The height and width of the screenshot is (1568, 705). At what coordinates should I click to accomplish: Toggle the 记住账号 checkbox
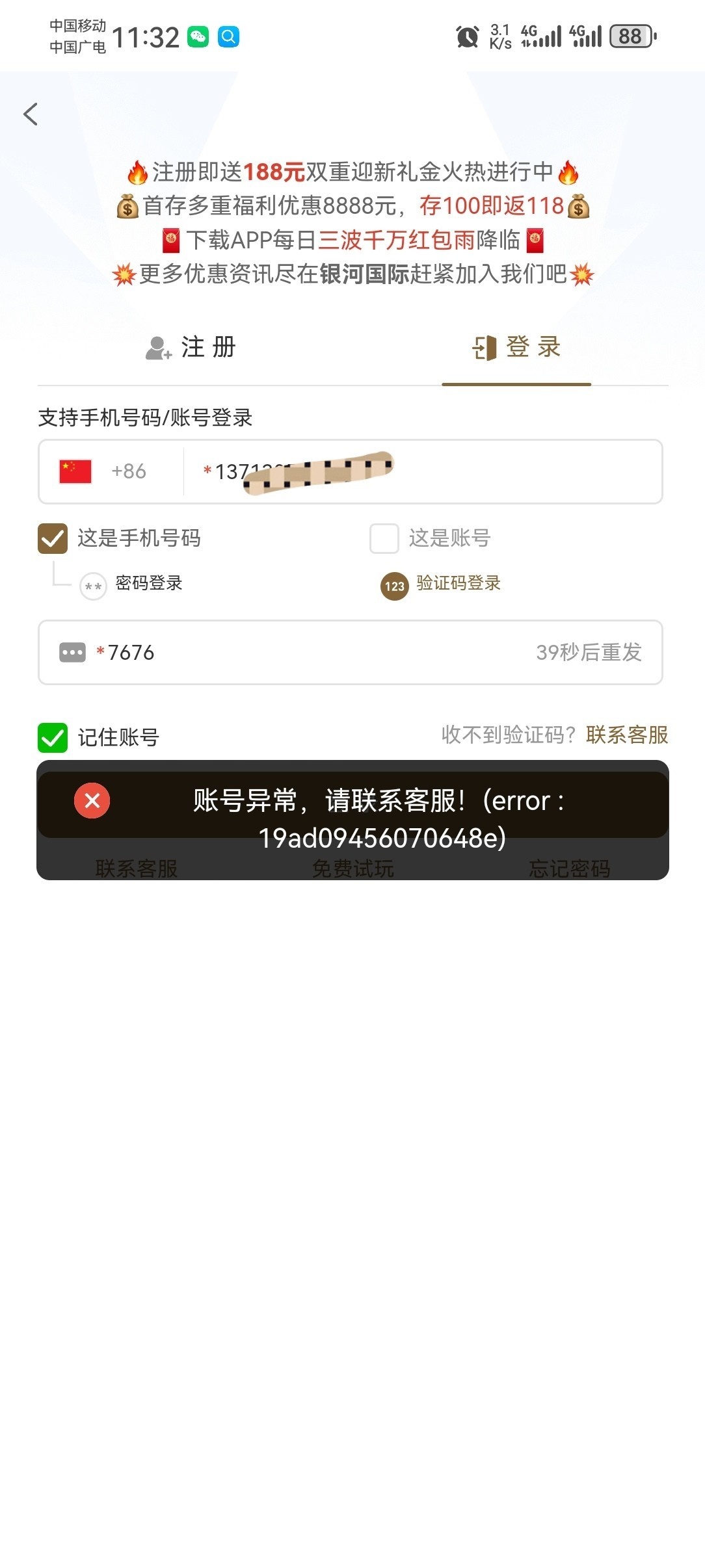point(53,738)
